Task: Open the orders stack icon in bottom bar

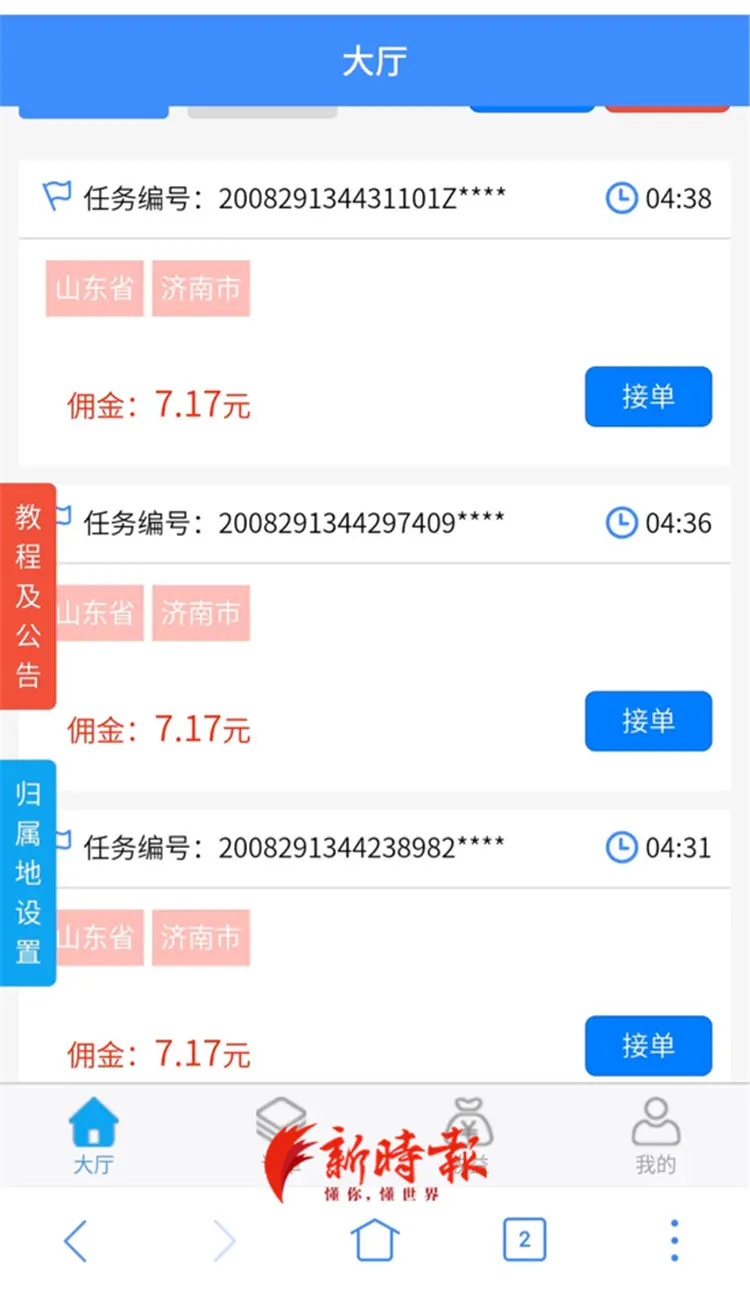Action: pyautogui.click(x=281, y=1117)
